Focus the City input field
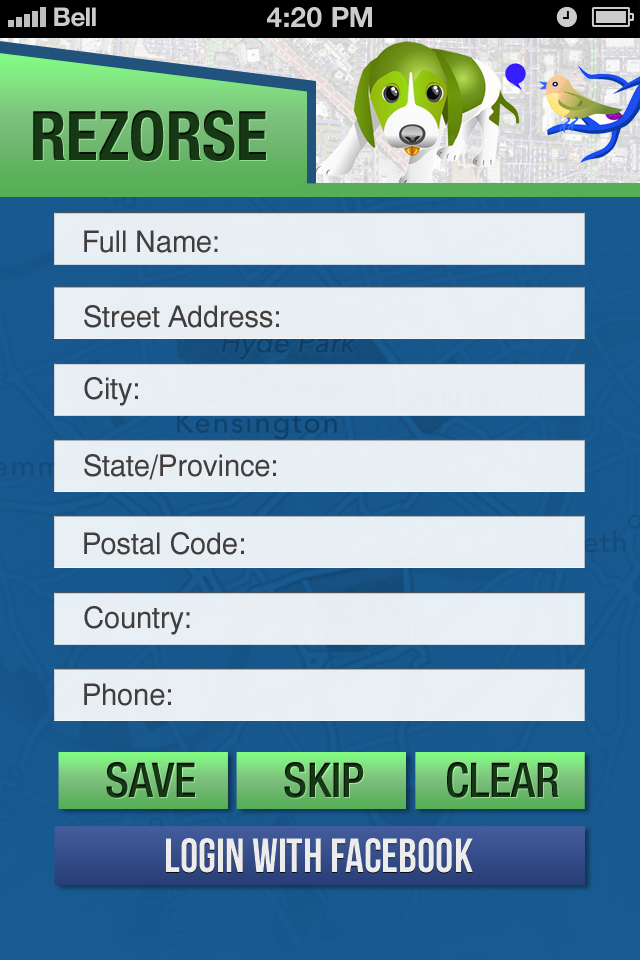 [x=319, y=390]
